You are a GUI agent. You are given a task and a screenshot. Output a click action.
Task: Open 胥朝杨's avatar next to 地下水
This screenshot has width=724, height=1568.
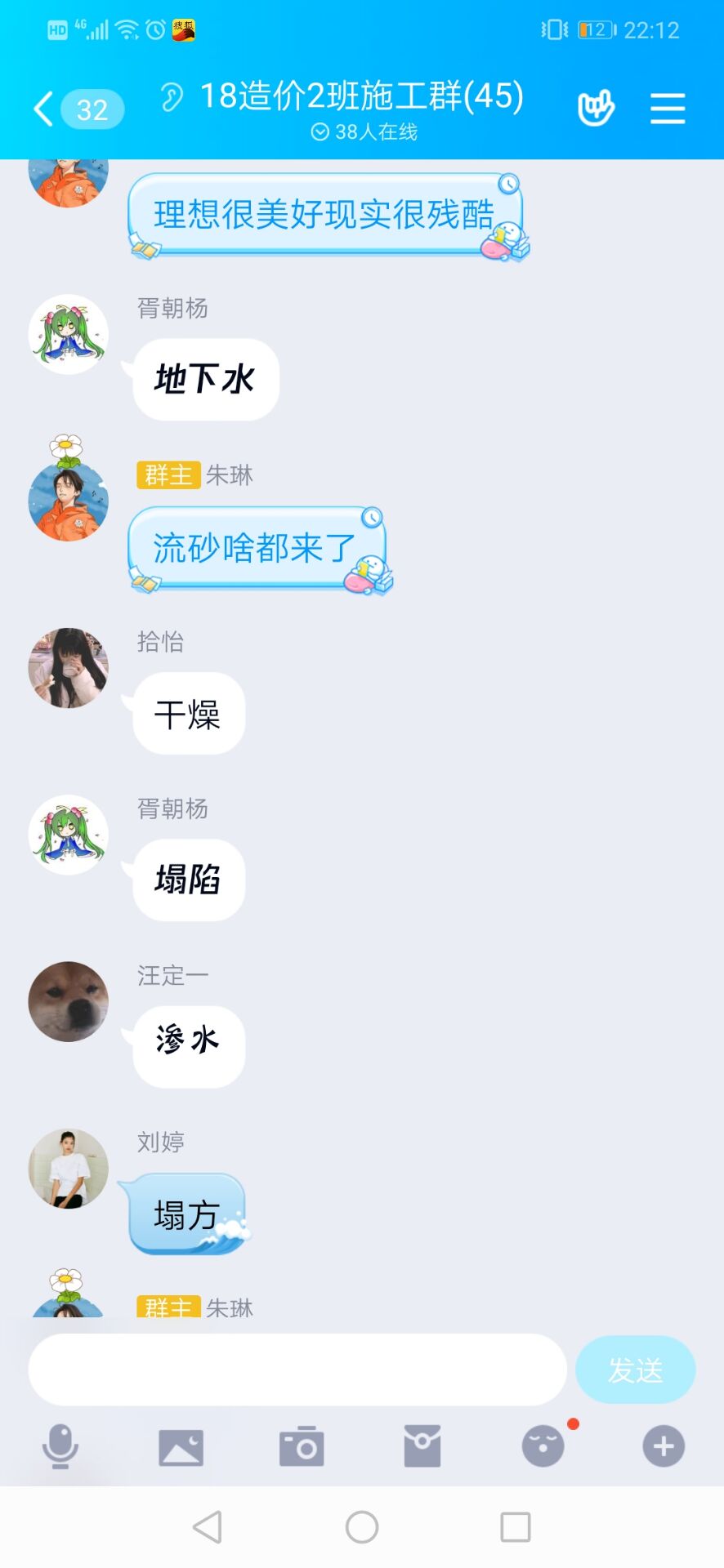pos(69,334)
